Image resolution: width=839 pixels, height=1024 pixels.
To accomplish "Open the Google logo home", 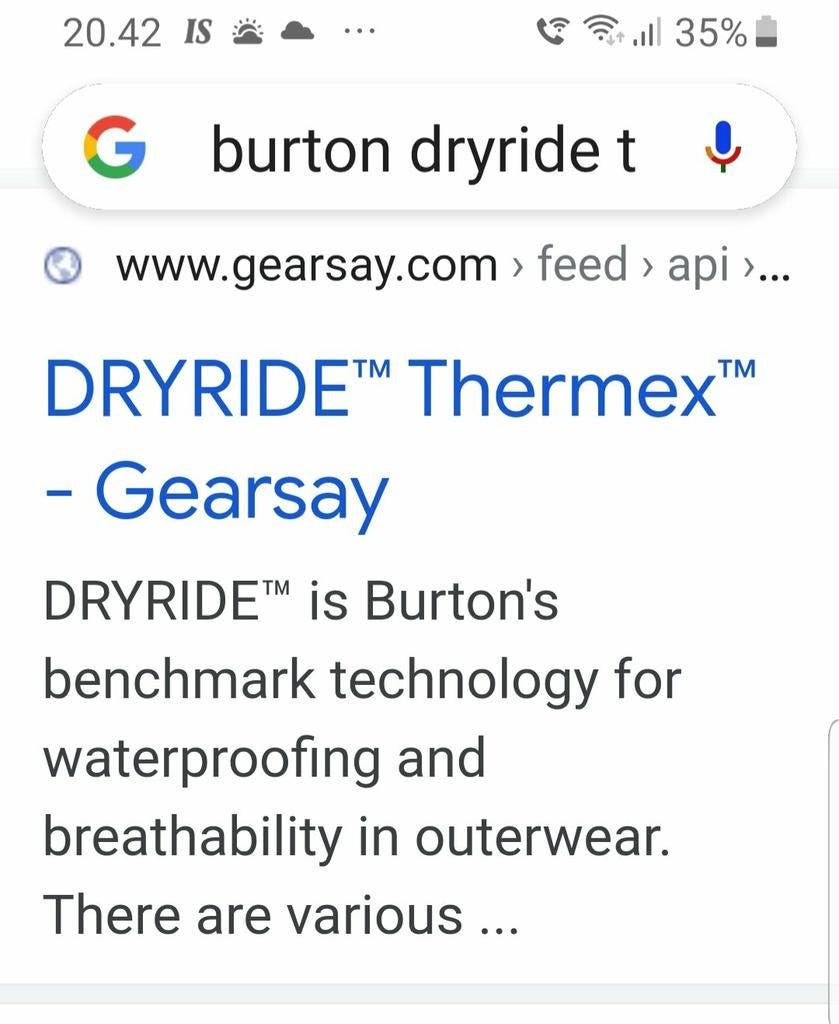I will pos(114,148).
